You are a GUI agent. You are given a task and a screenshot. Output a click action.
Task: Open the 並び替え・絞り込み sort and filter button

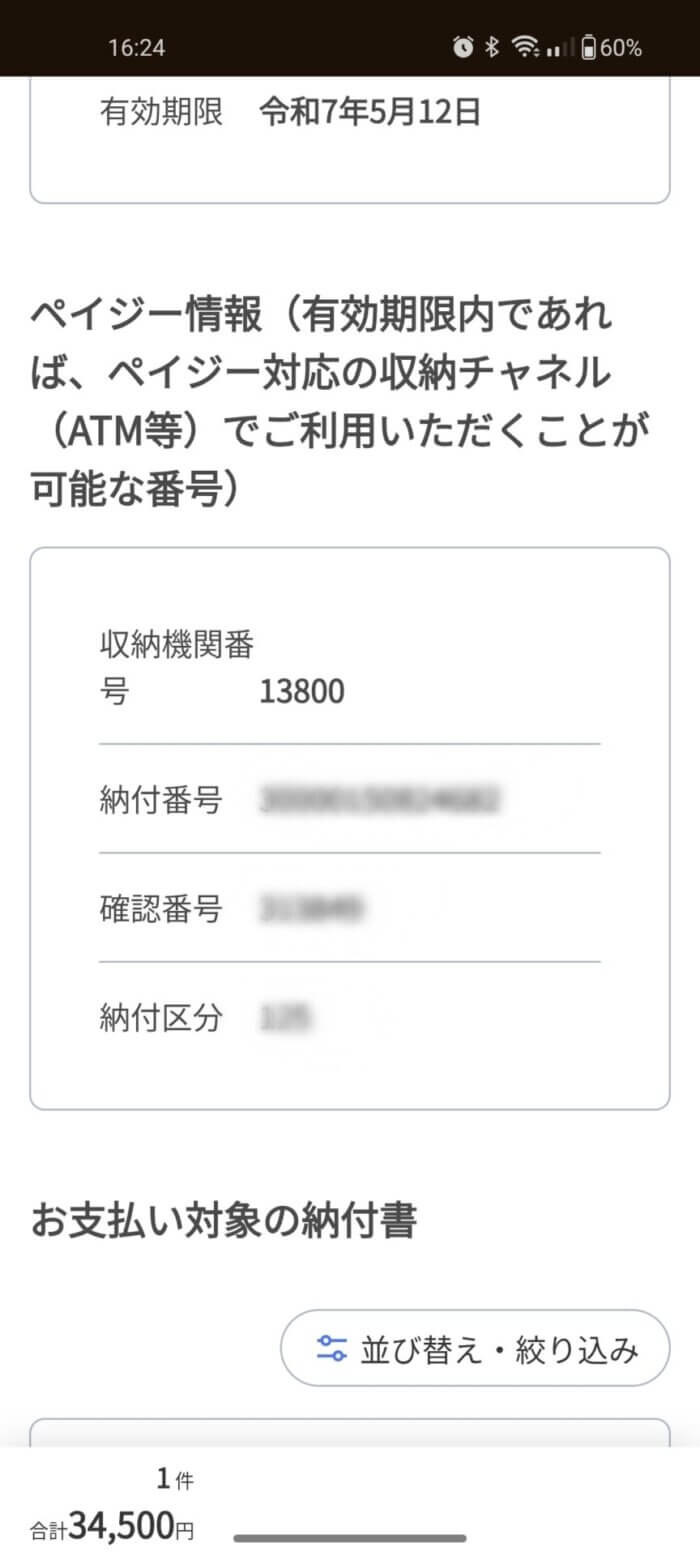coord(475,1348)
